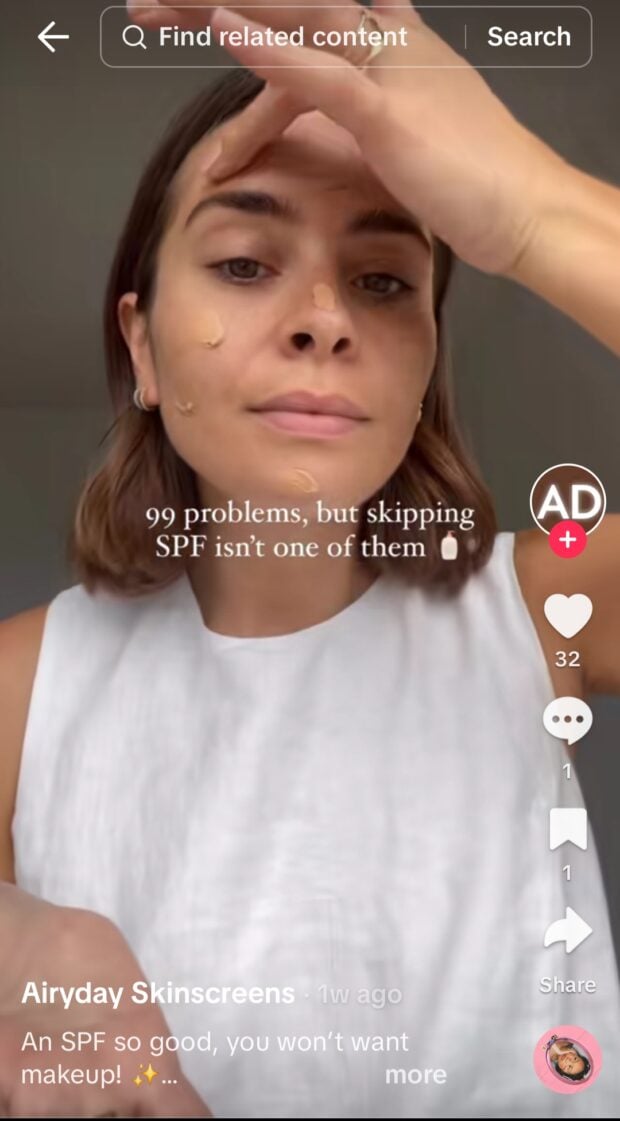The height and width of the screenshot is (1121, 620).
Task: Tap the Search button
Action: pyautogui.click(x=528, y=37)
